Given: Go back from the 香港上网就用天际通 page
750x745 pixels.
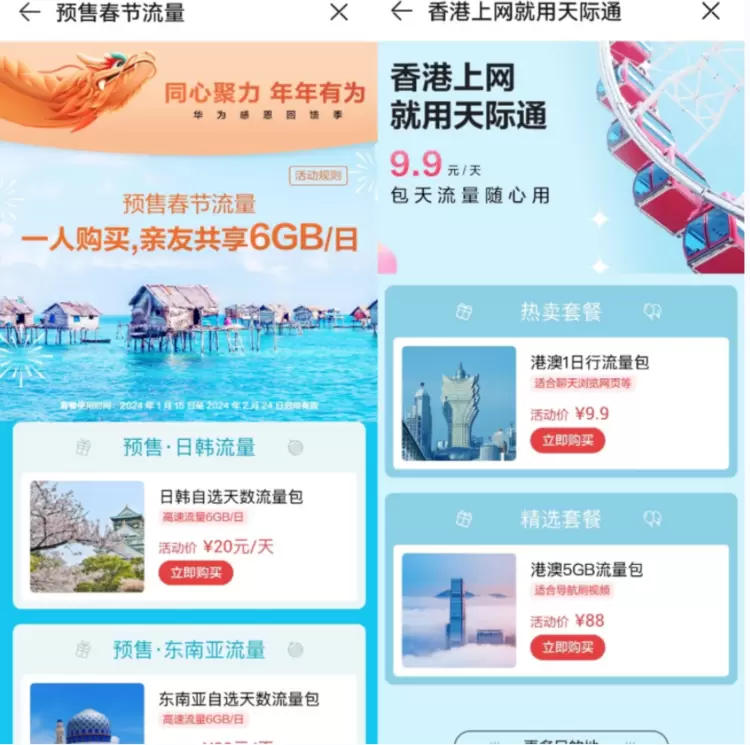Looking at the screenshot, I should pyautogui.click(x=402, y=12).
